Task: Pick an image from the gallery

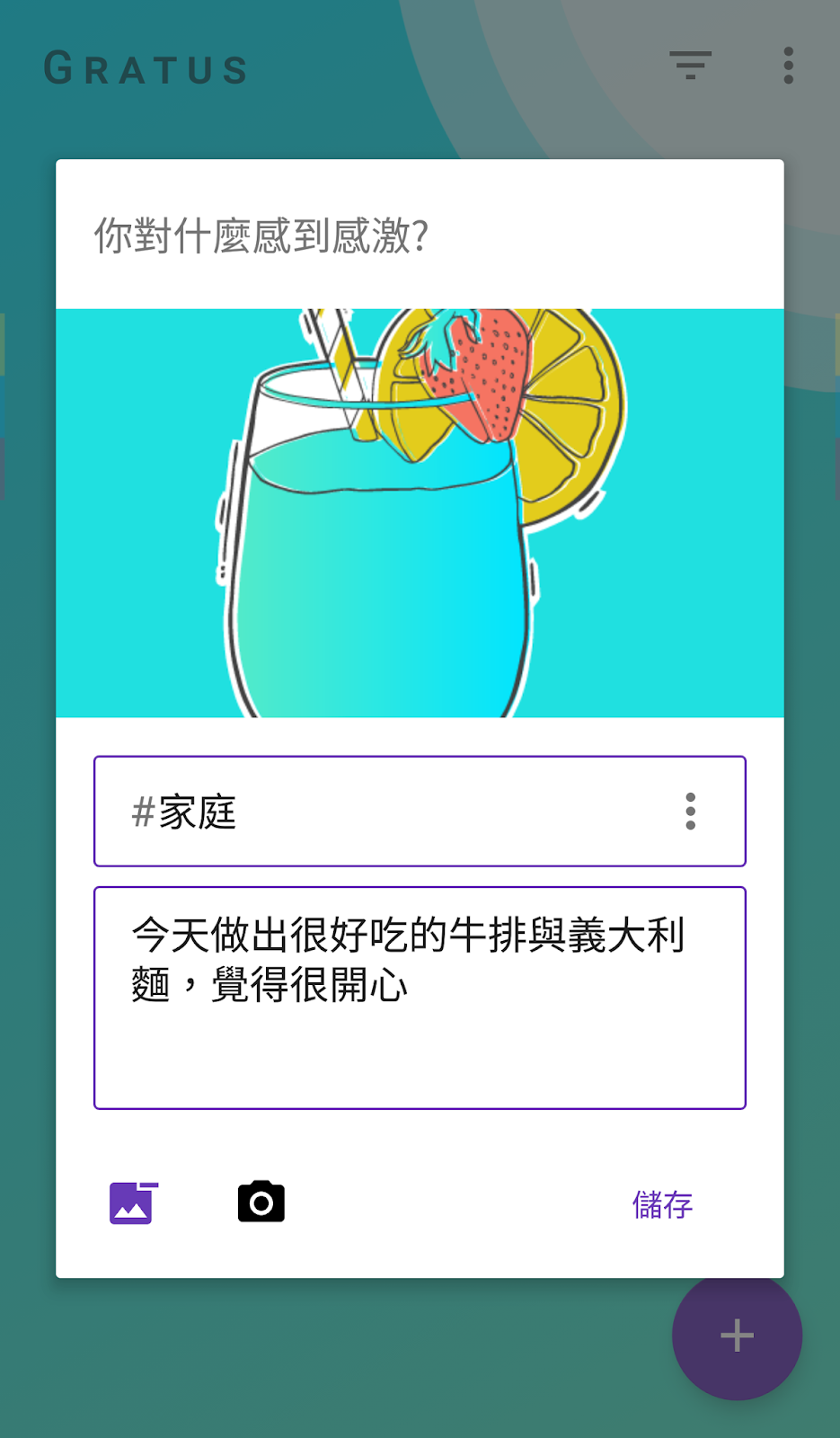Action: (133, 1203)
